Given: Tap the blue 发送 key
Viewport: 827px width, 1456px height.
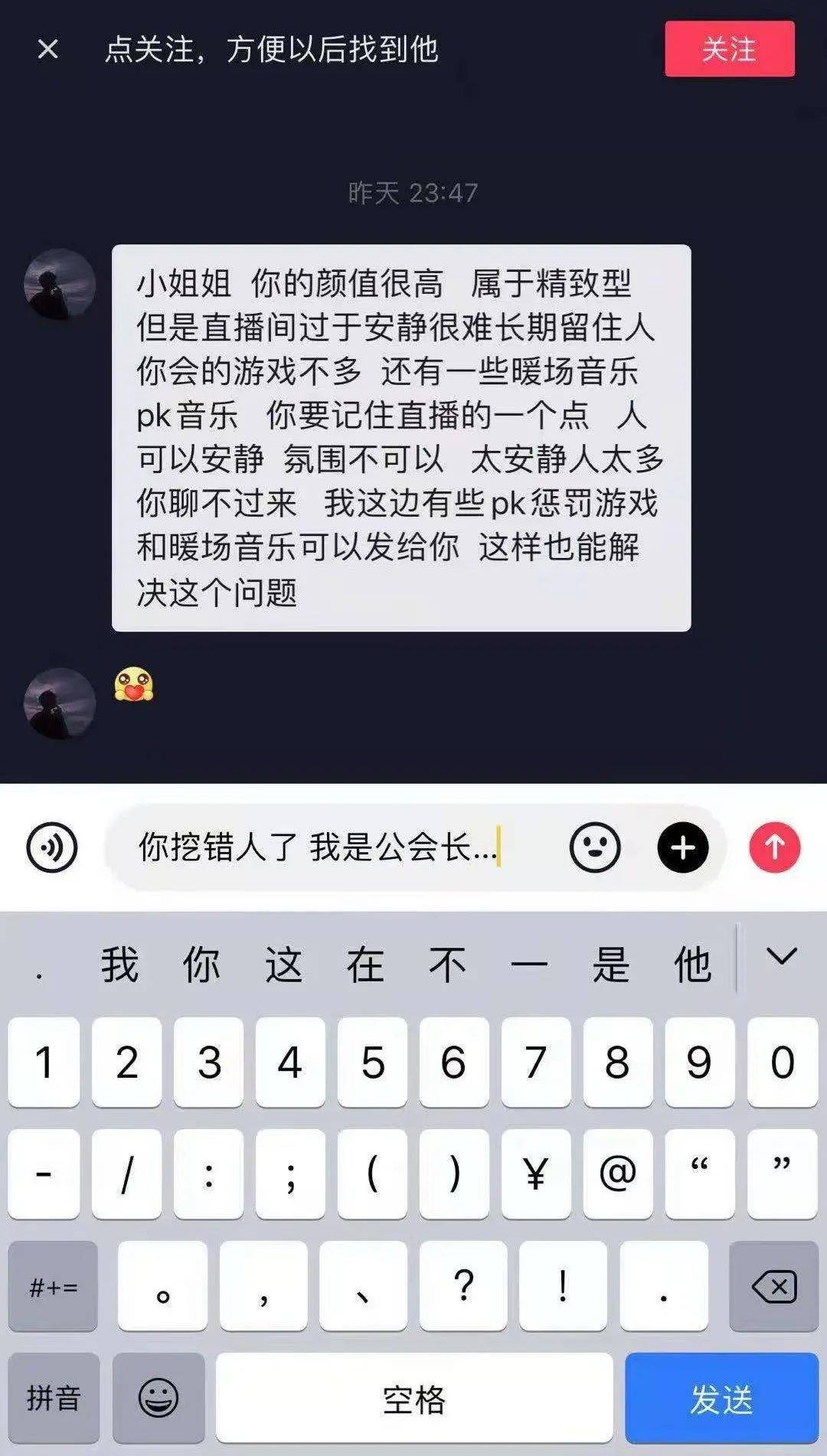Looking at the screenshot, I should click(721, 1398).
